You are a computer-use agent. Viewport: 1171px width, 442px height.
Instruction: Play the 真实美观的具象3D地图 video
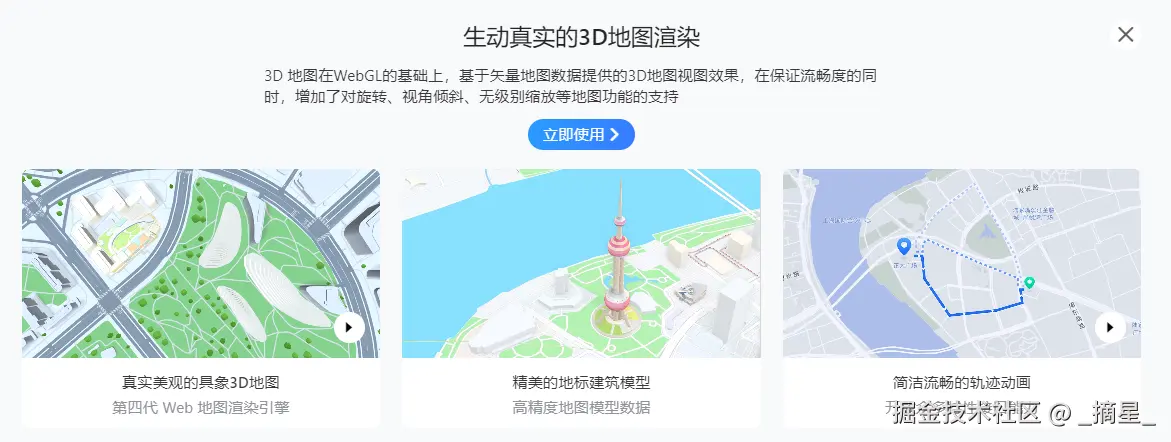coord(349,327)
